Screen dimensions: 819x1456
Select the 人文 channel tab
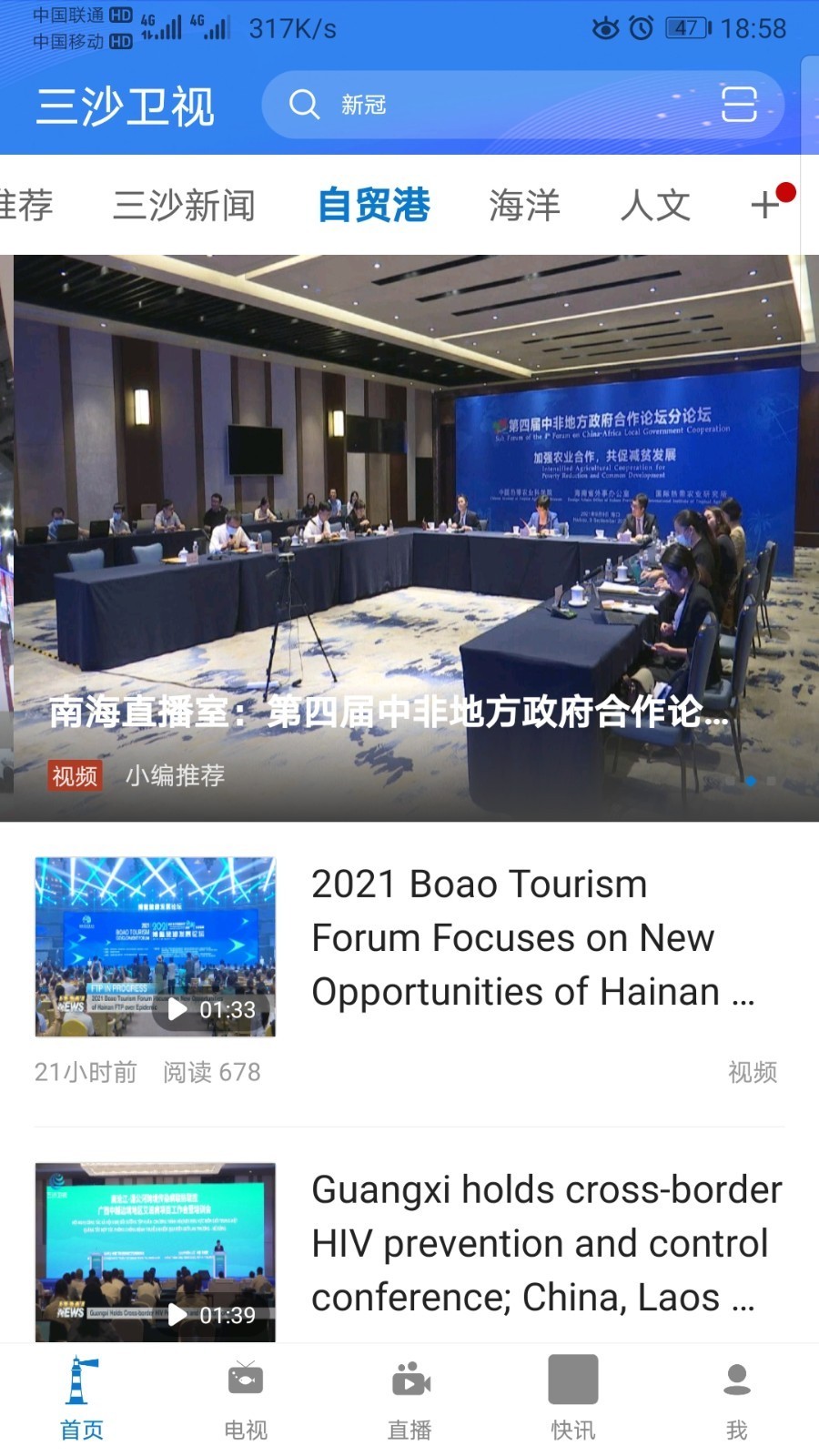[x=656, y=205]
